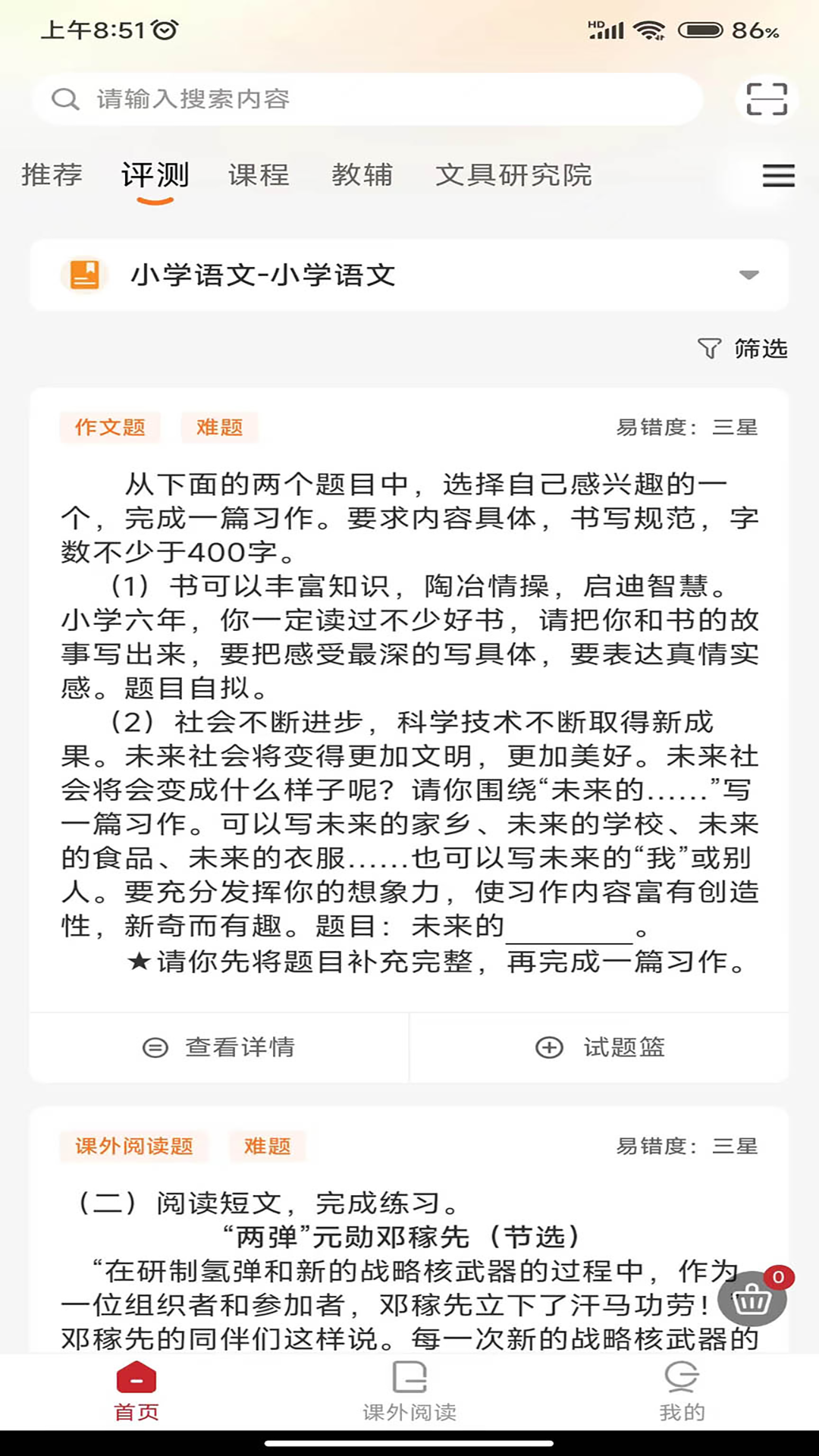
Task: Expand the 小学语文-小学语文 subject dropdown
Action: click(409, 275)
